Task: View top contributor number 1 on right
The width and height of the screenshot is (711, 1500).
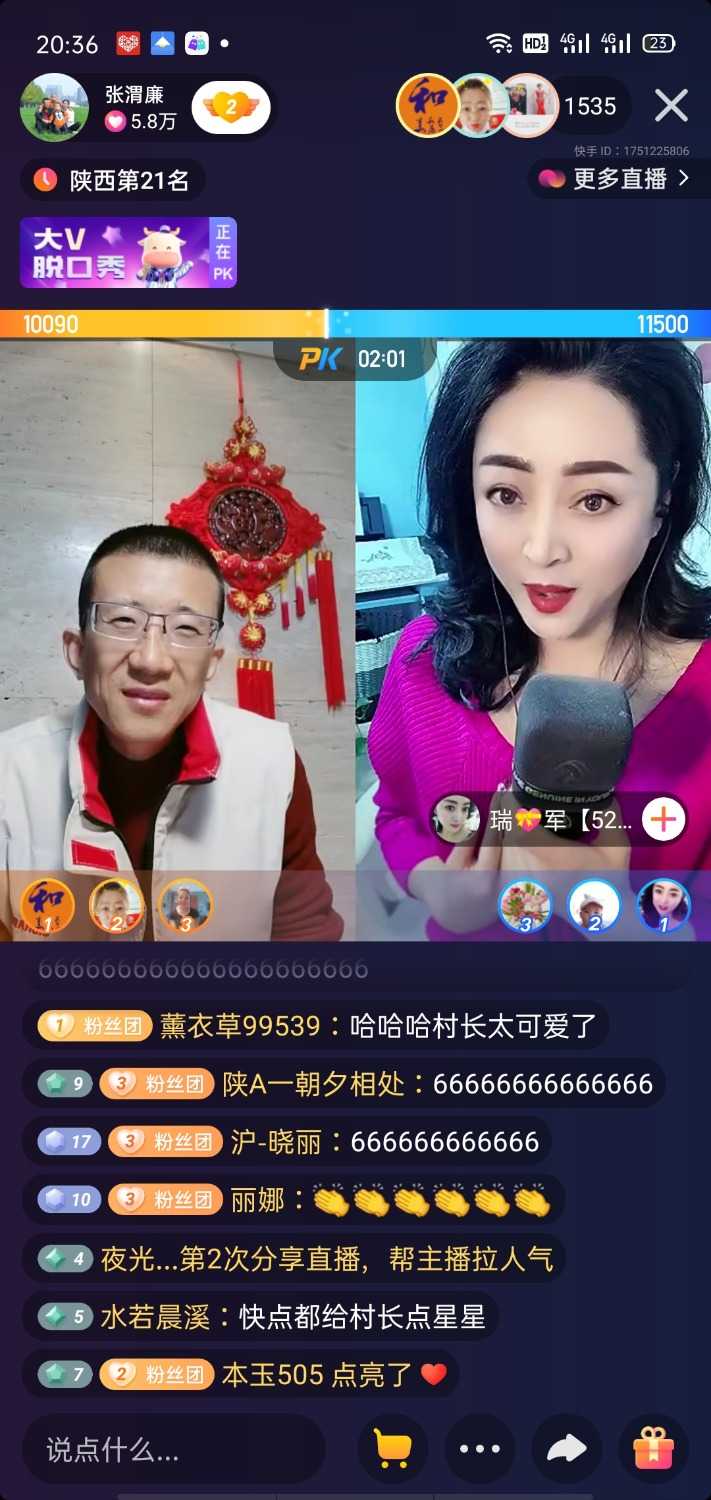Action: pyautogui.click(x=663, y=906)
